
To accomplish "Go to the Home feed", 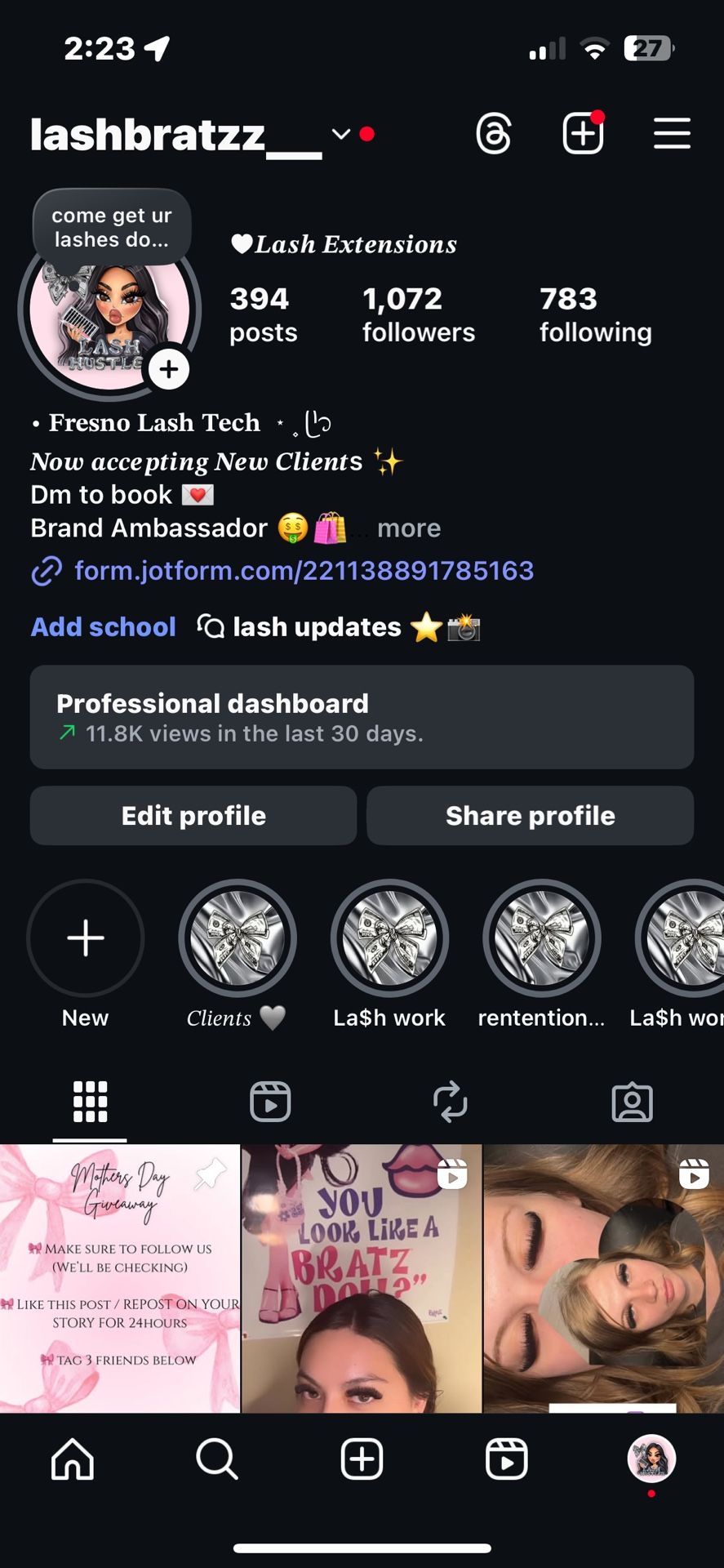I will coord(73,1459).
